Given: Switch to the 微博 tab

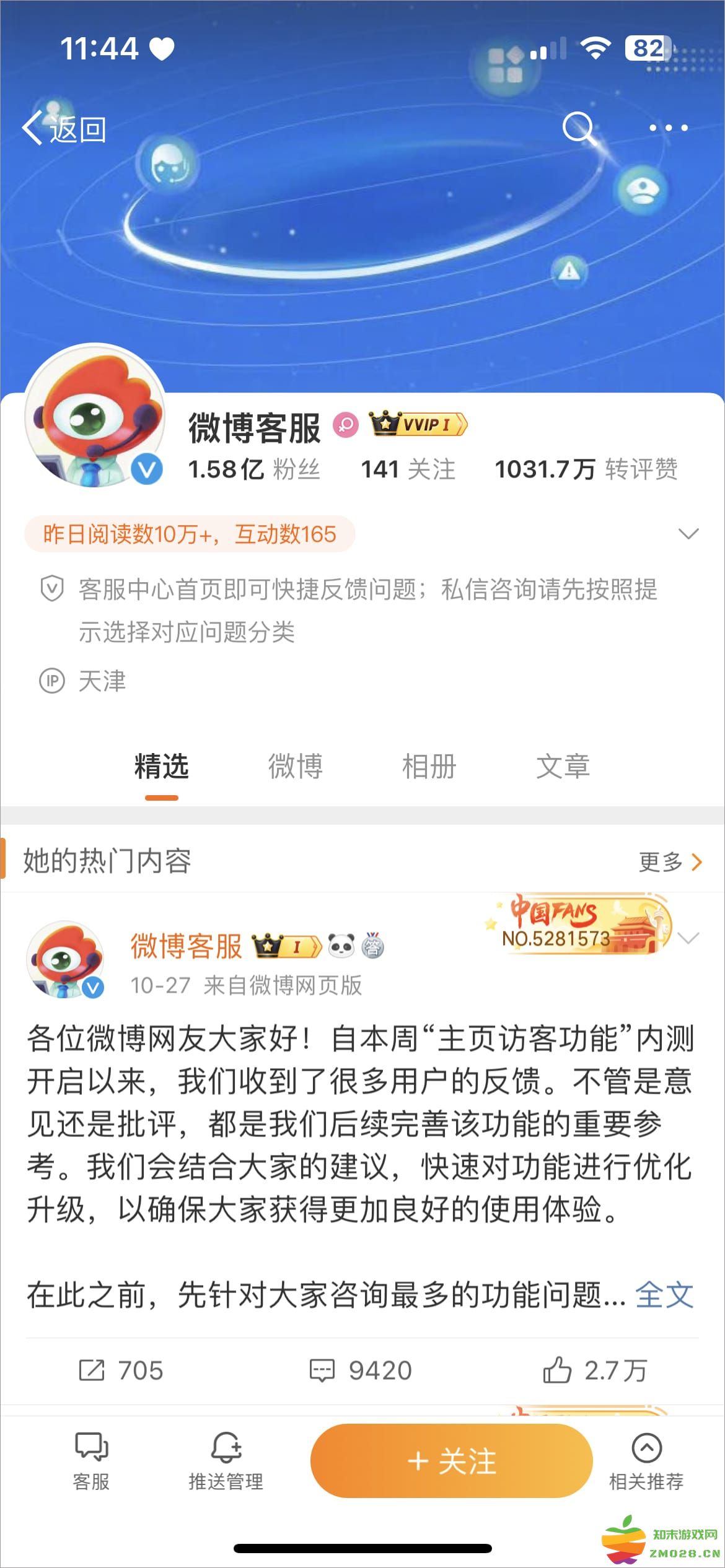Looking at the screenshot, I should click(x=296, y=766).
